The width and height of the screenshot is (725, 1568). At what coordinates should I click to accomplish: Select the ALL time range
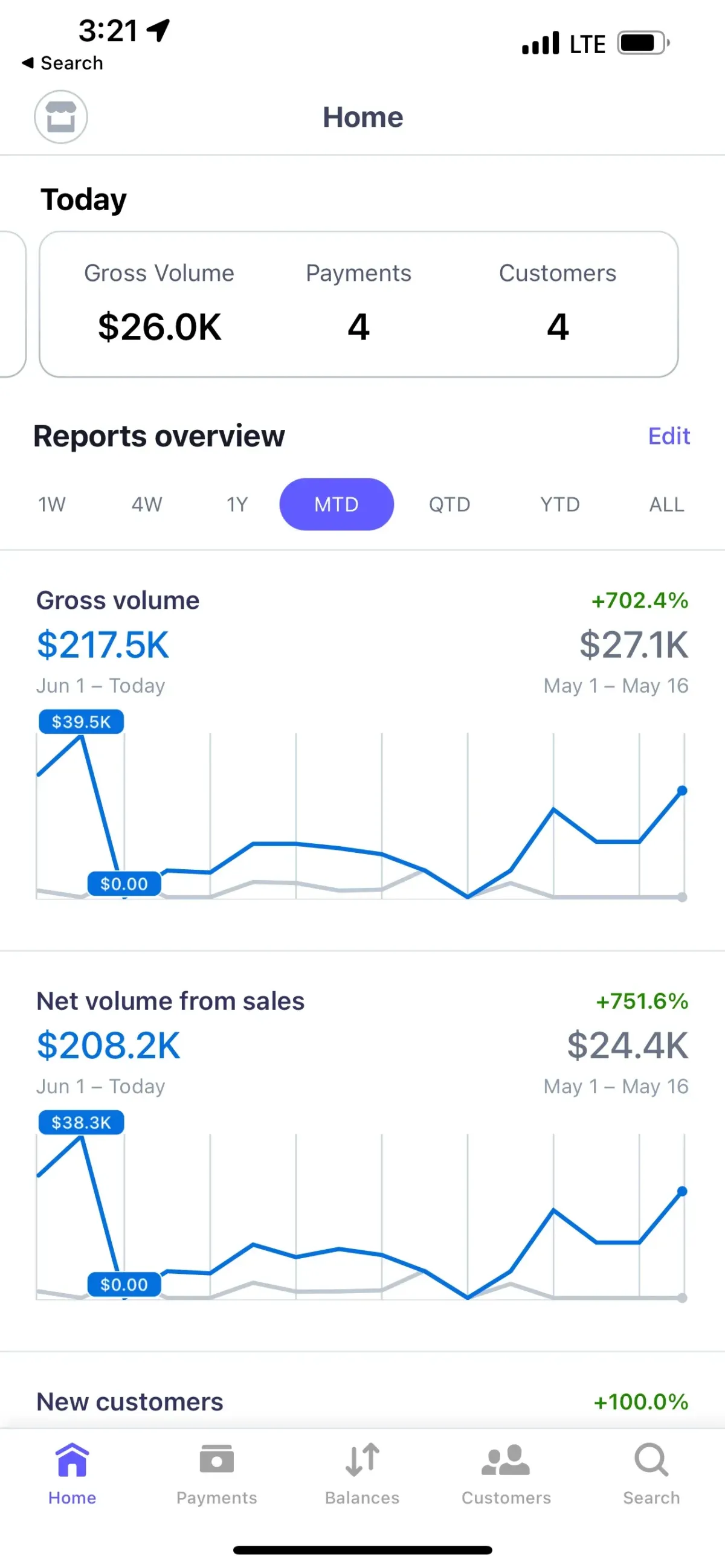[666, 504]
